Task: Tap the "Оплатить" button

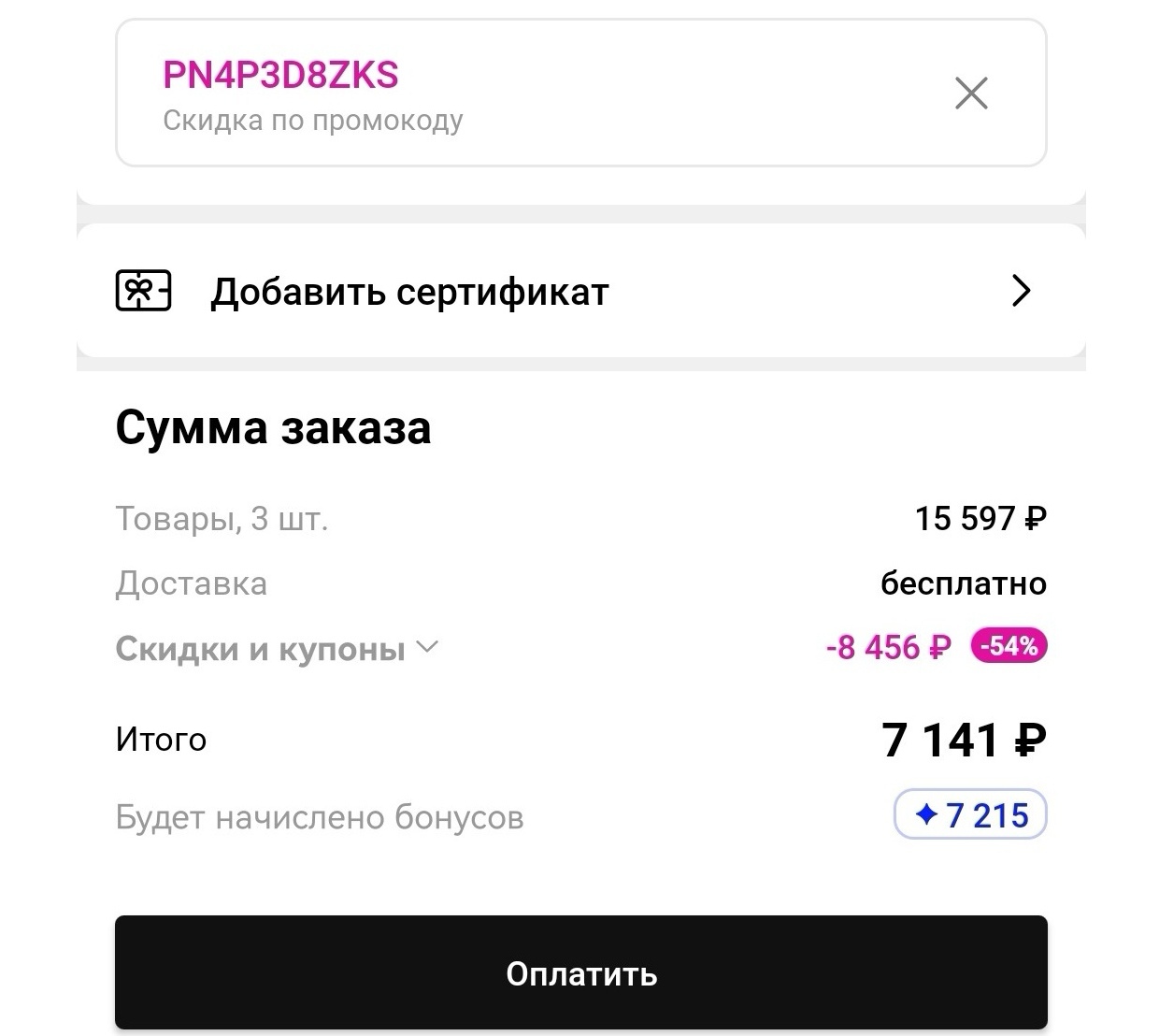Action: pos(580,973)
